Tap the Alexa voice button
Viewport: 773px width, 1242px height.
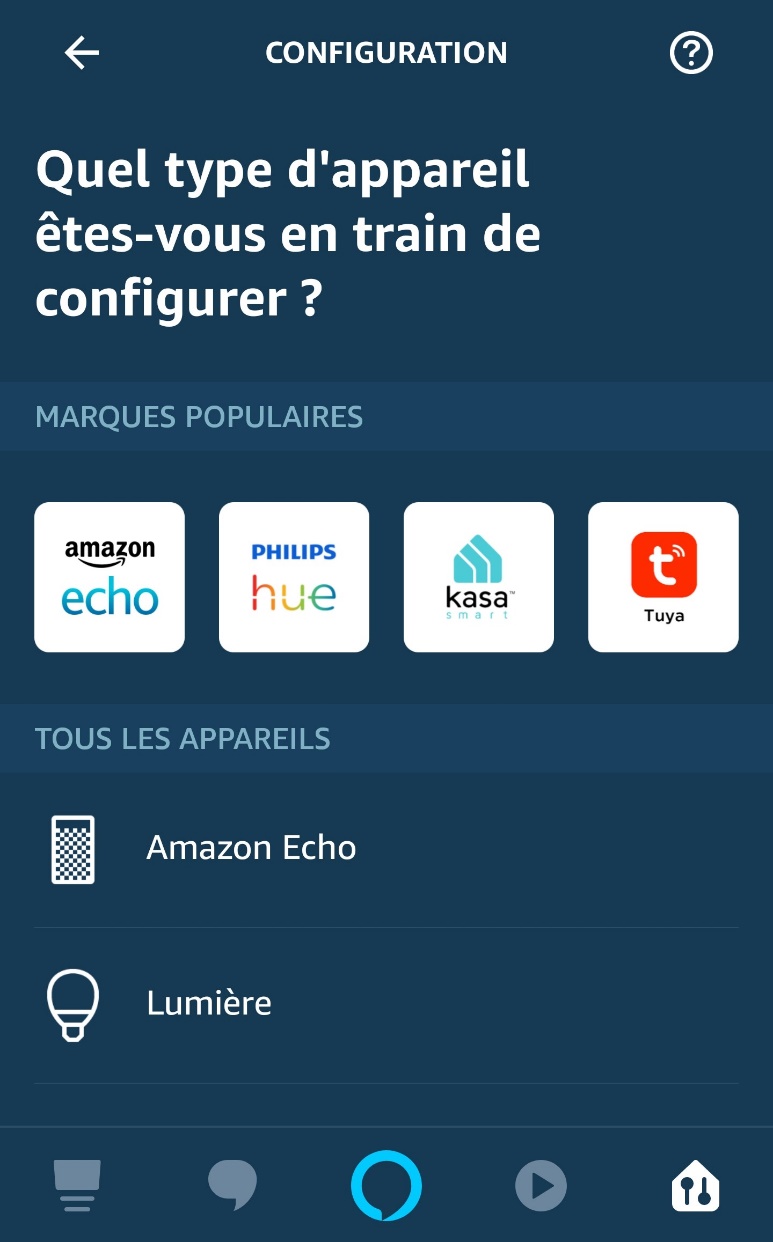tap(386, 1186)
